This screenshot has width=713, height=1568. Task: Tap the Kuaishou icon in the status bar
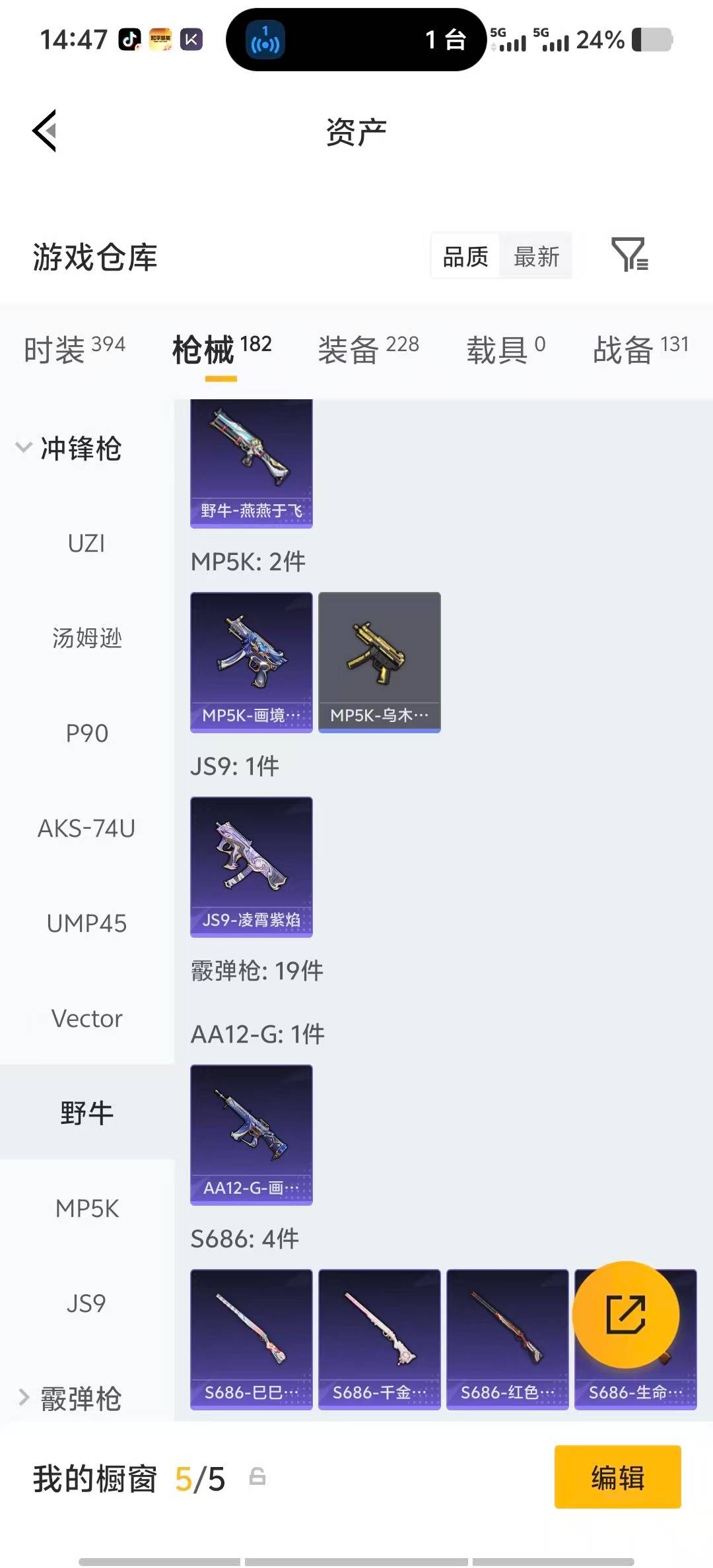tap(191, 40)
